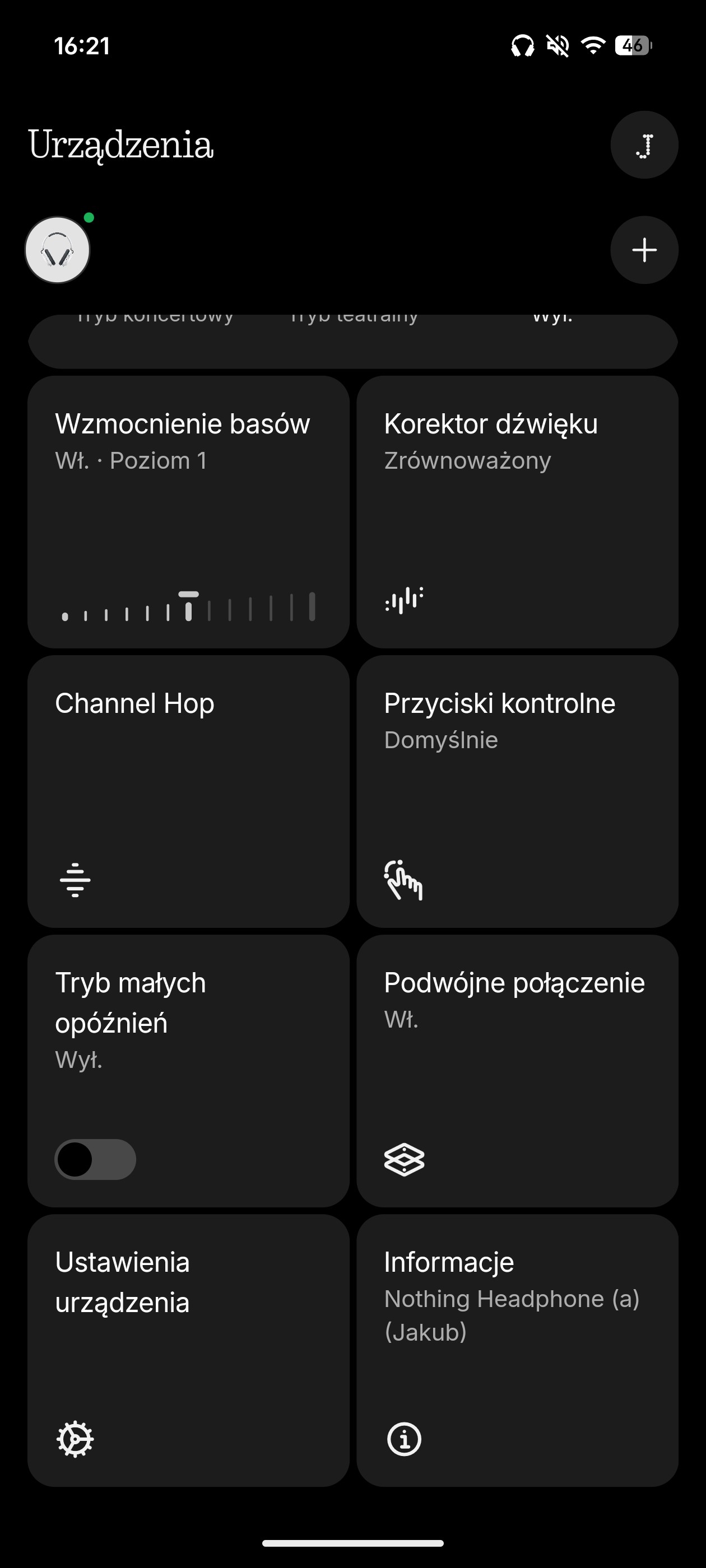Screen dimensions: 706x1568
Task: Open the Informacje card
Action: (x=517, y=1350)
